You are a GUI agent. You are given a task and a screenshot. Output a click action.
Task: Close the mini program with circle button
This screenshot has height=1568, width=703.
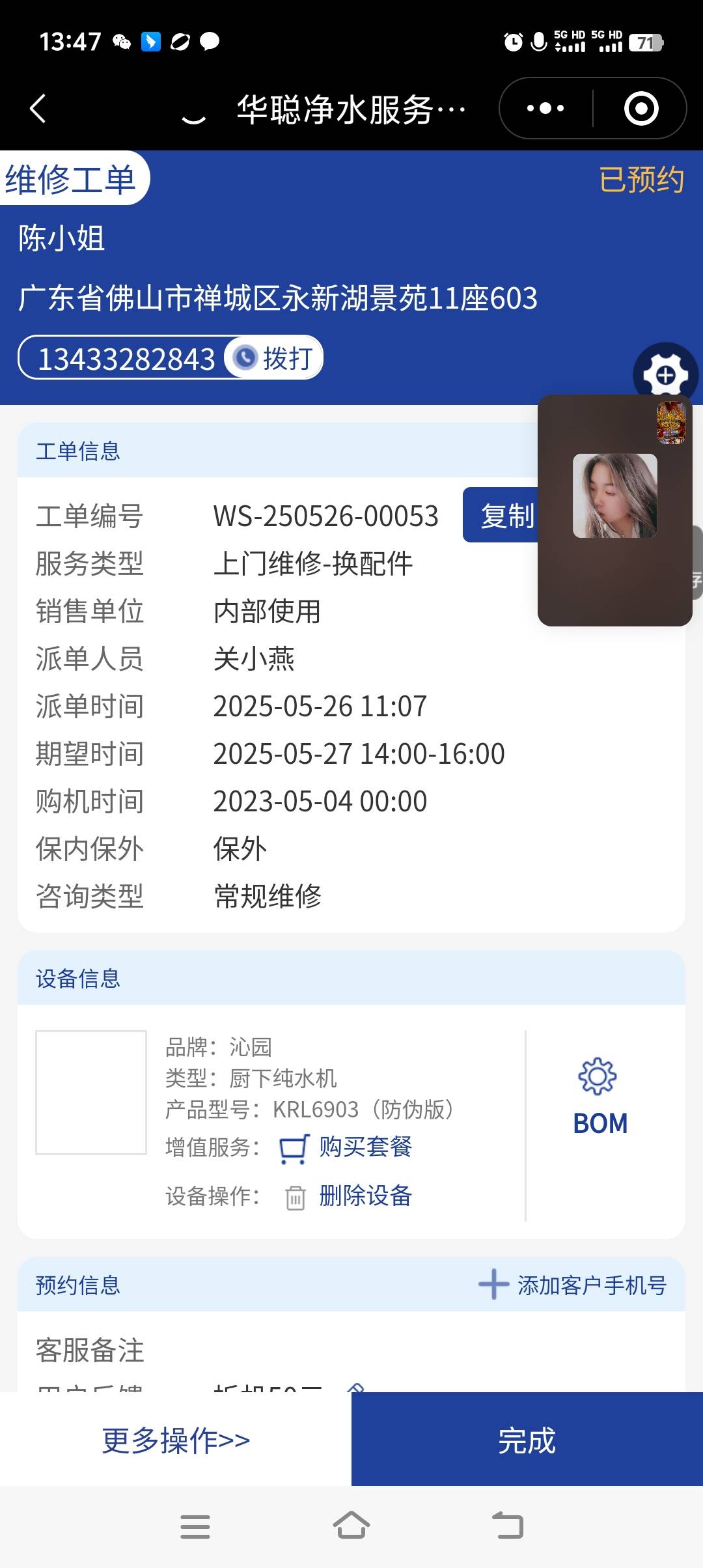click(641, 108)
